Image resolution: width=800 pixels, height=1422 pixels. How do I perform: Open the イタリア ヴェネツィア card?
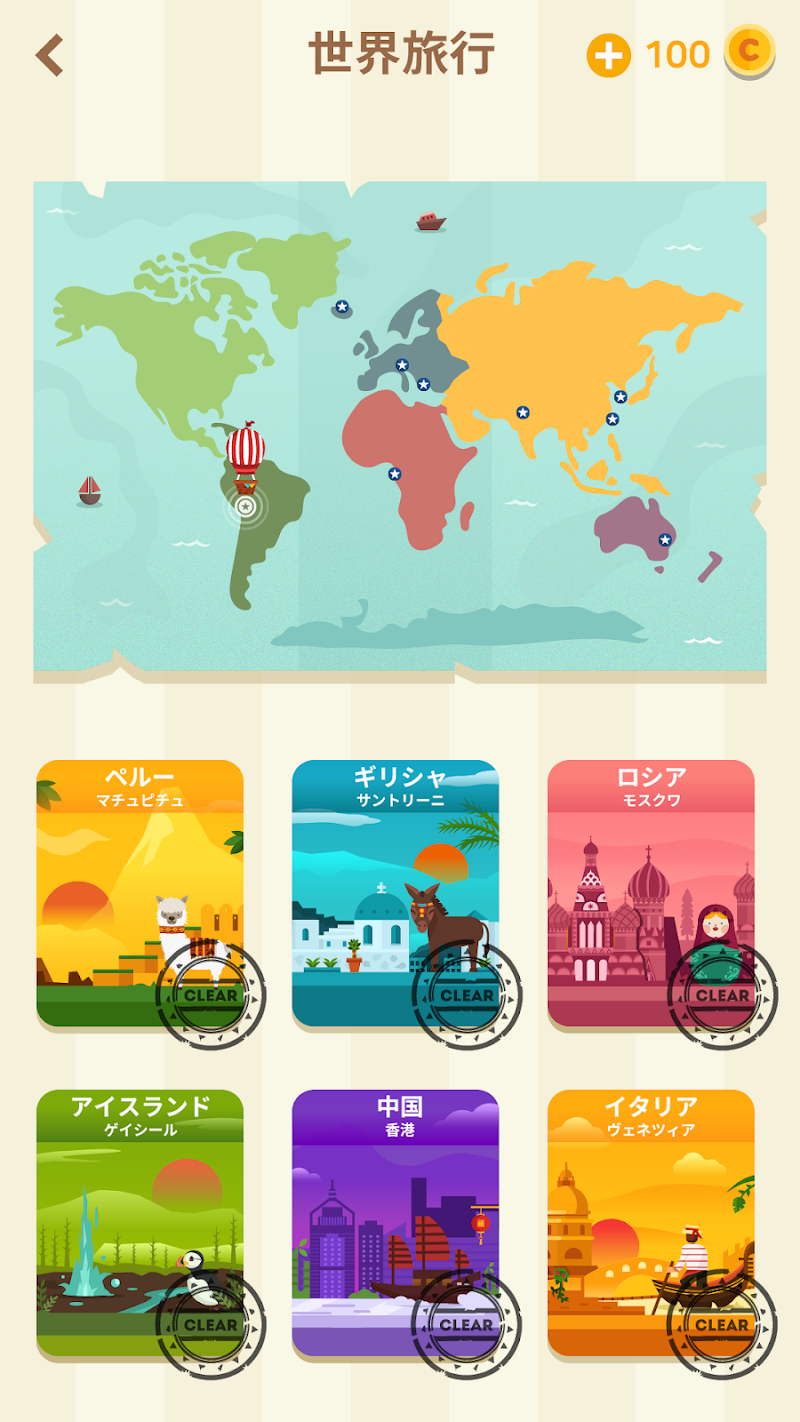point(650,1222)
